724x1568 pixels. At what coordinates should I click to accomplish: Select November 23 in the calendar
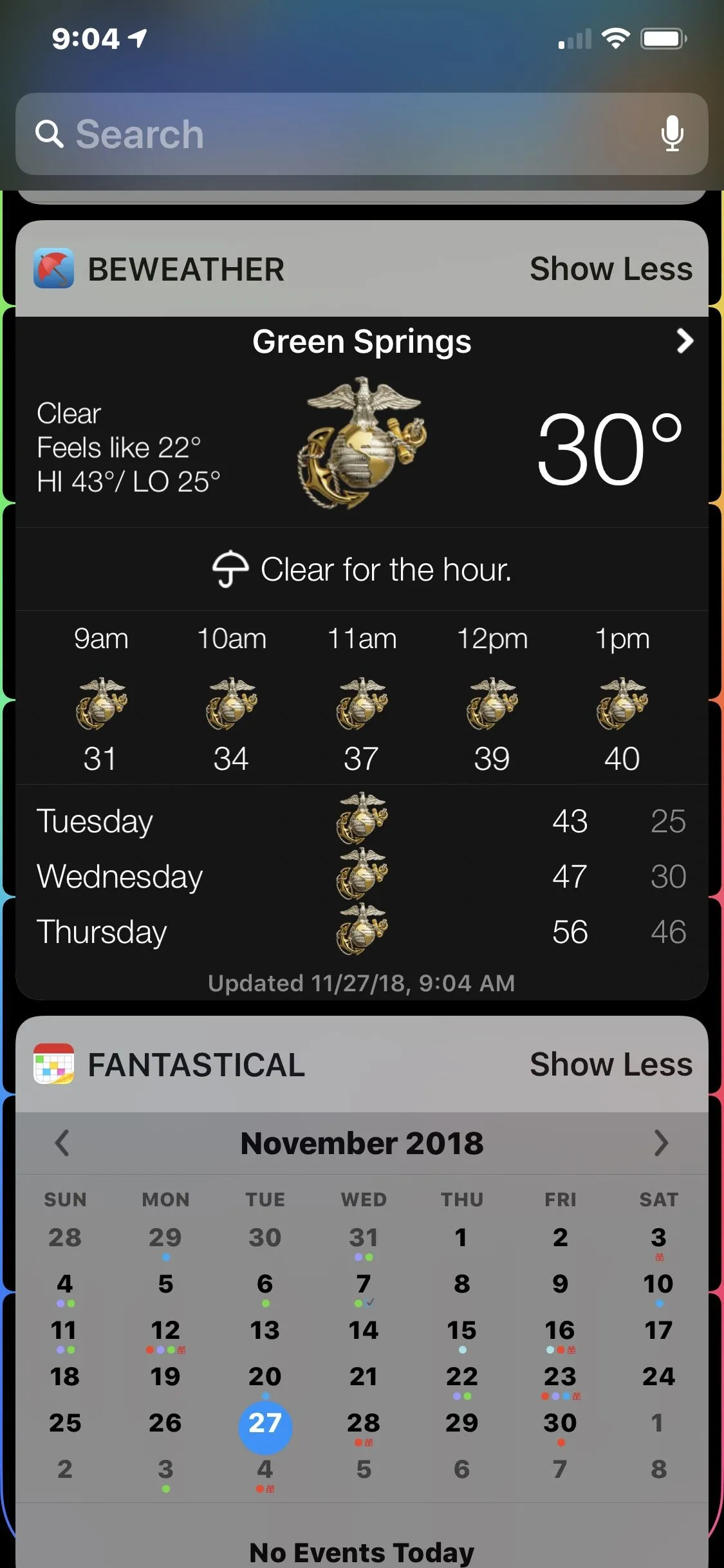559,1376
